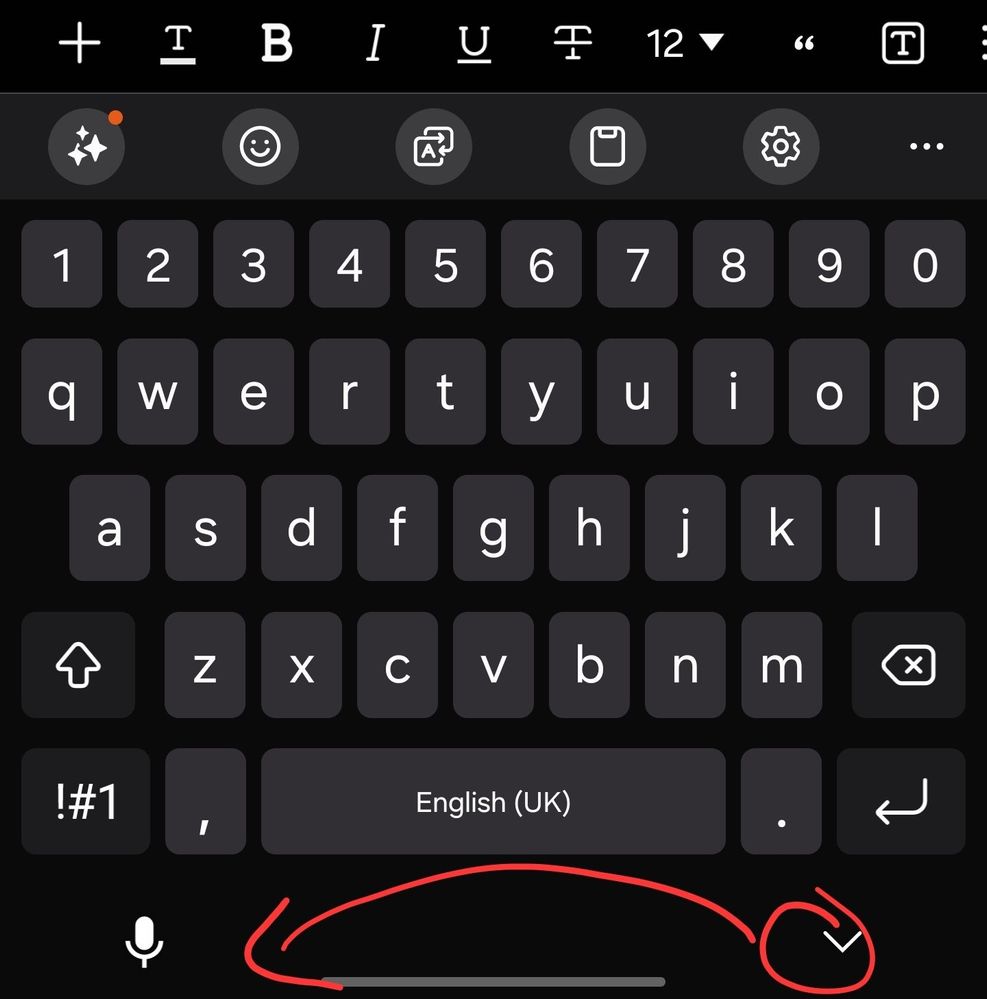Open keyboard settings gear
Image resolution: width=987 pixels, height=999 pixels.
coord(781,148)
